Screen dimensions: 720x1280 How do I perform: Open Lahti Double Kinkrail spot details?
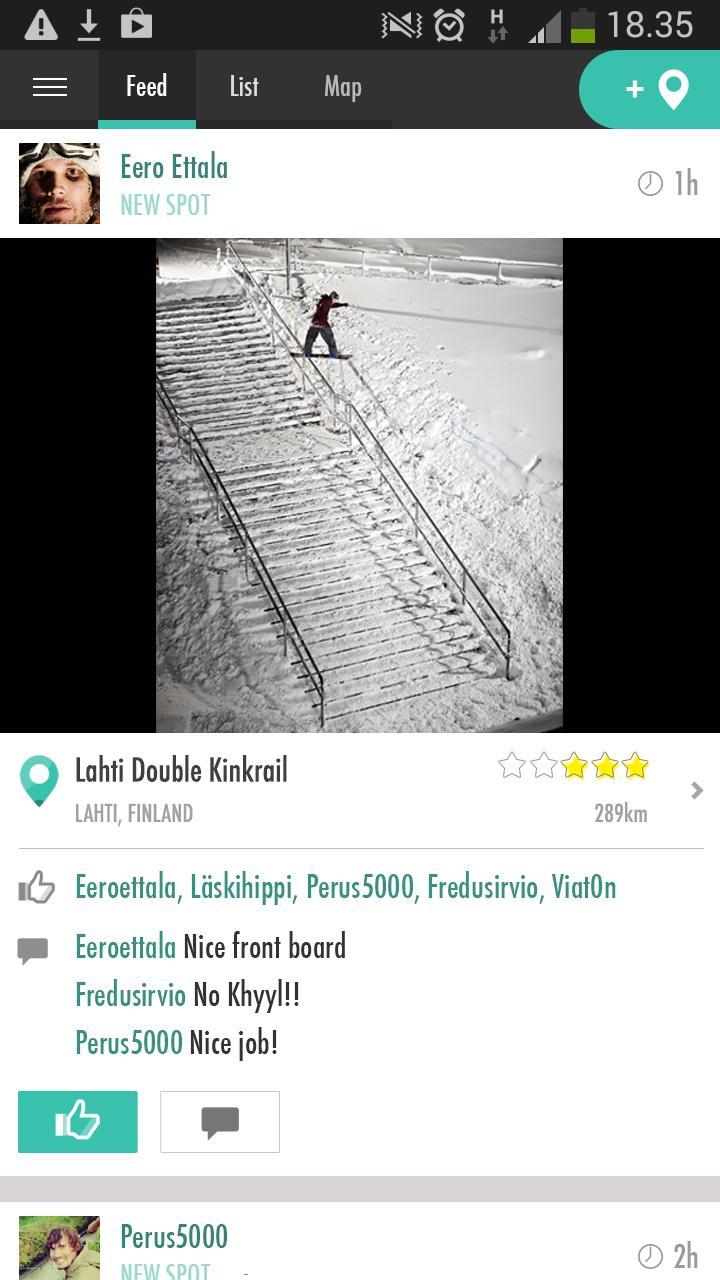click(x=181, y=771)
